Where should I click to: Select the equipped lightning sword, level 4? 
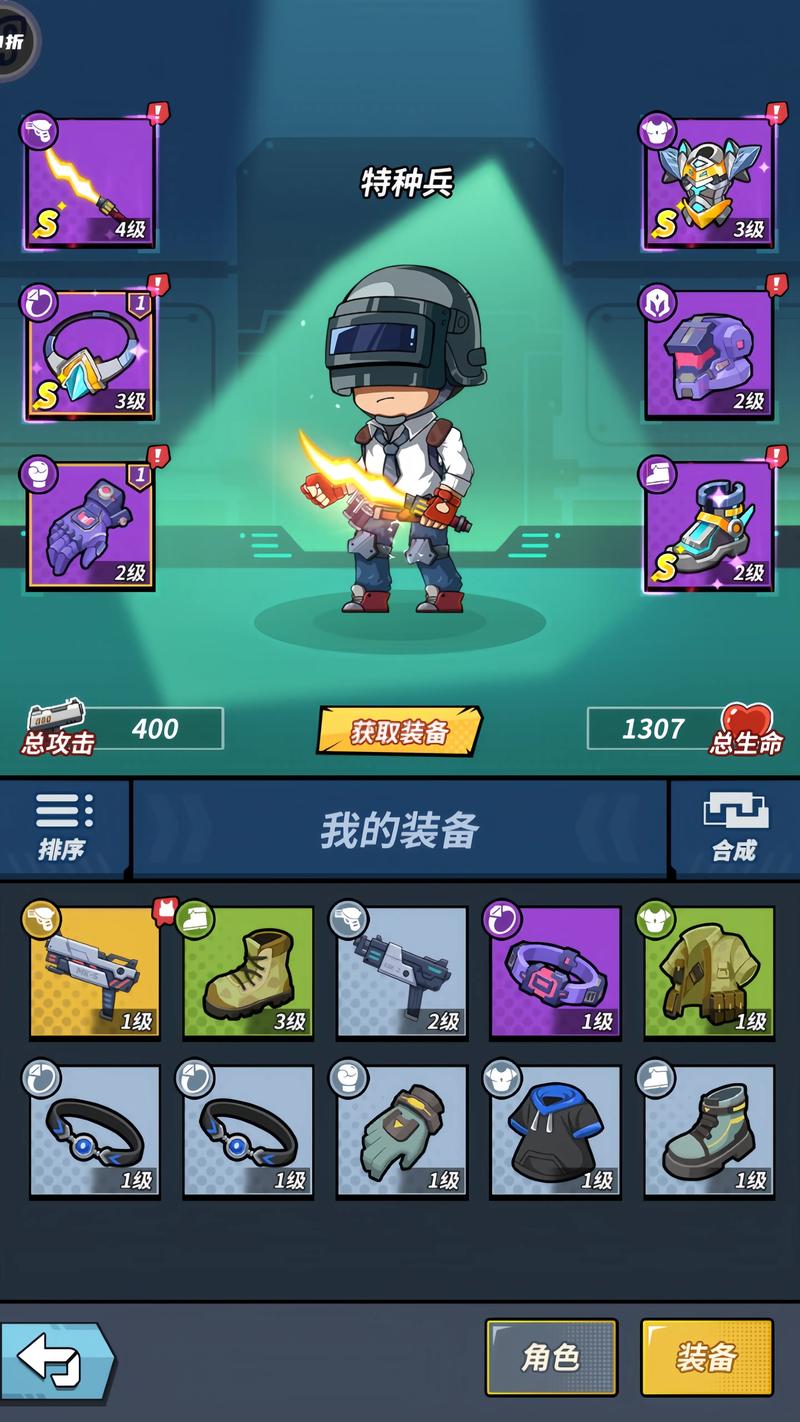pos(91,182)
